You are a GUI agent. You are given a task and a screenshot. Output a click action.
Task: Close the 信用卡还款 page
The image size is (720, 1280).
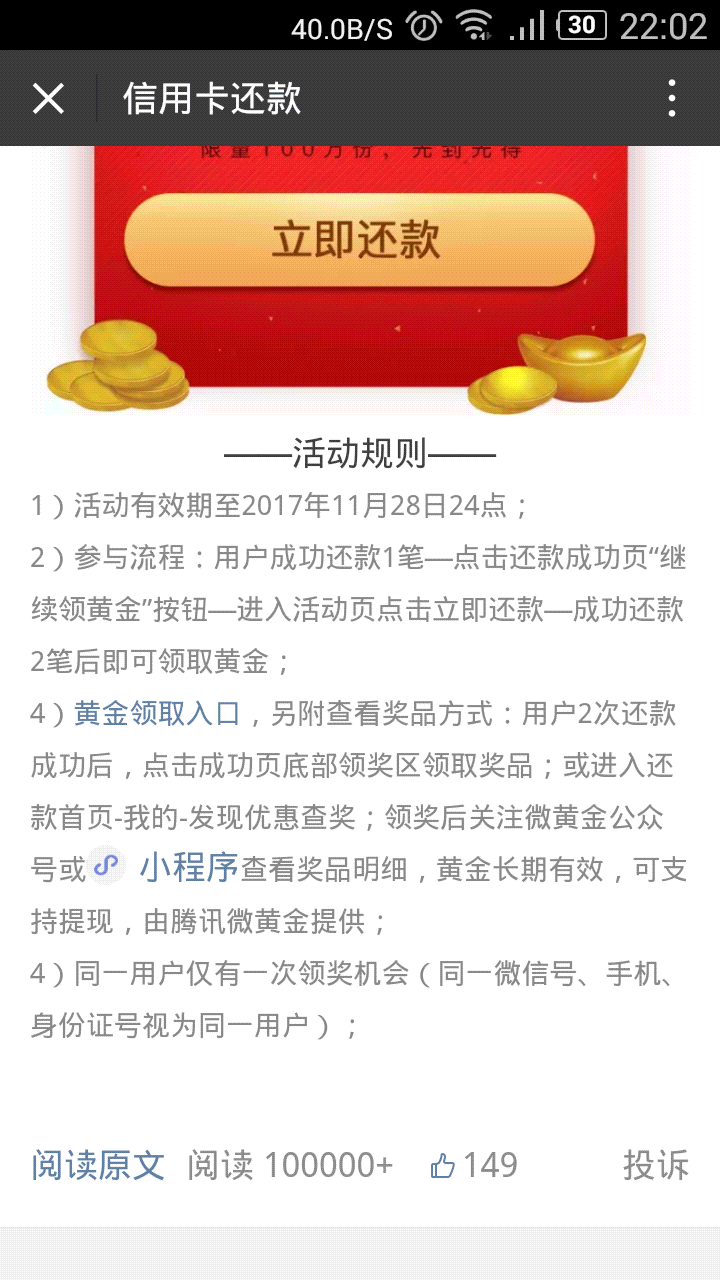[48, 99]
